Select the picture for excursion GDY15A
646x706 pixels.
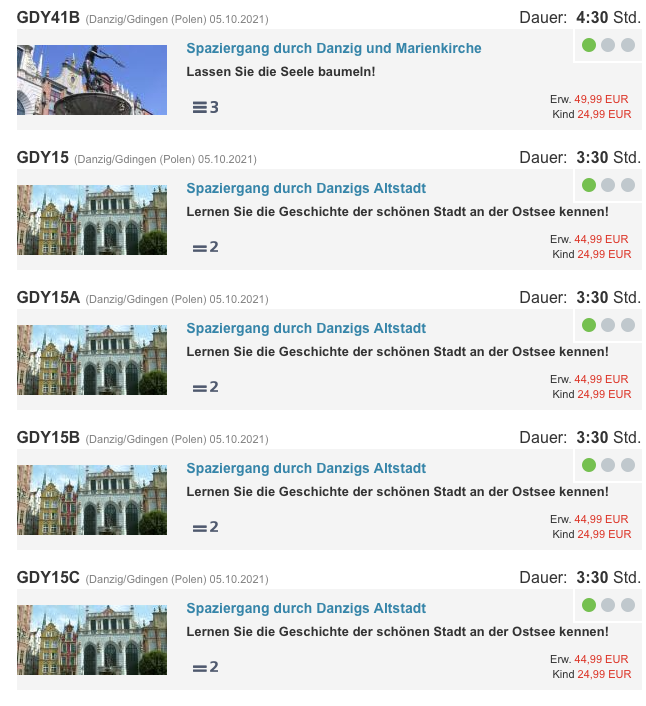click(92, 360)
